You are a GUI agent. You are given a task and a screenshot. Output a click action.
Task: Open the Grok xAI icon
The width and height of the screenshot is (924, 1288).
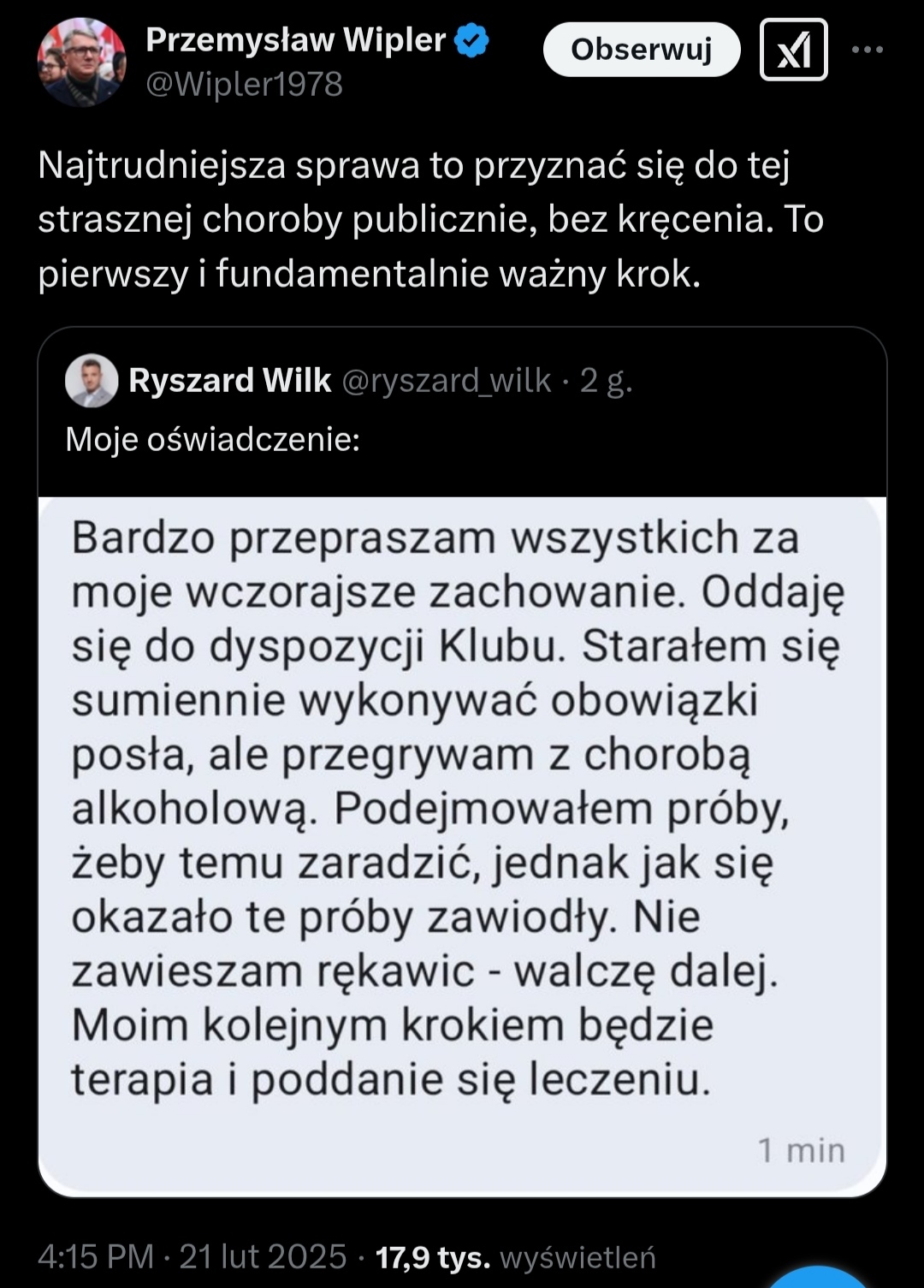(x=793, y=50)
